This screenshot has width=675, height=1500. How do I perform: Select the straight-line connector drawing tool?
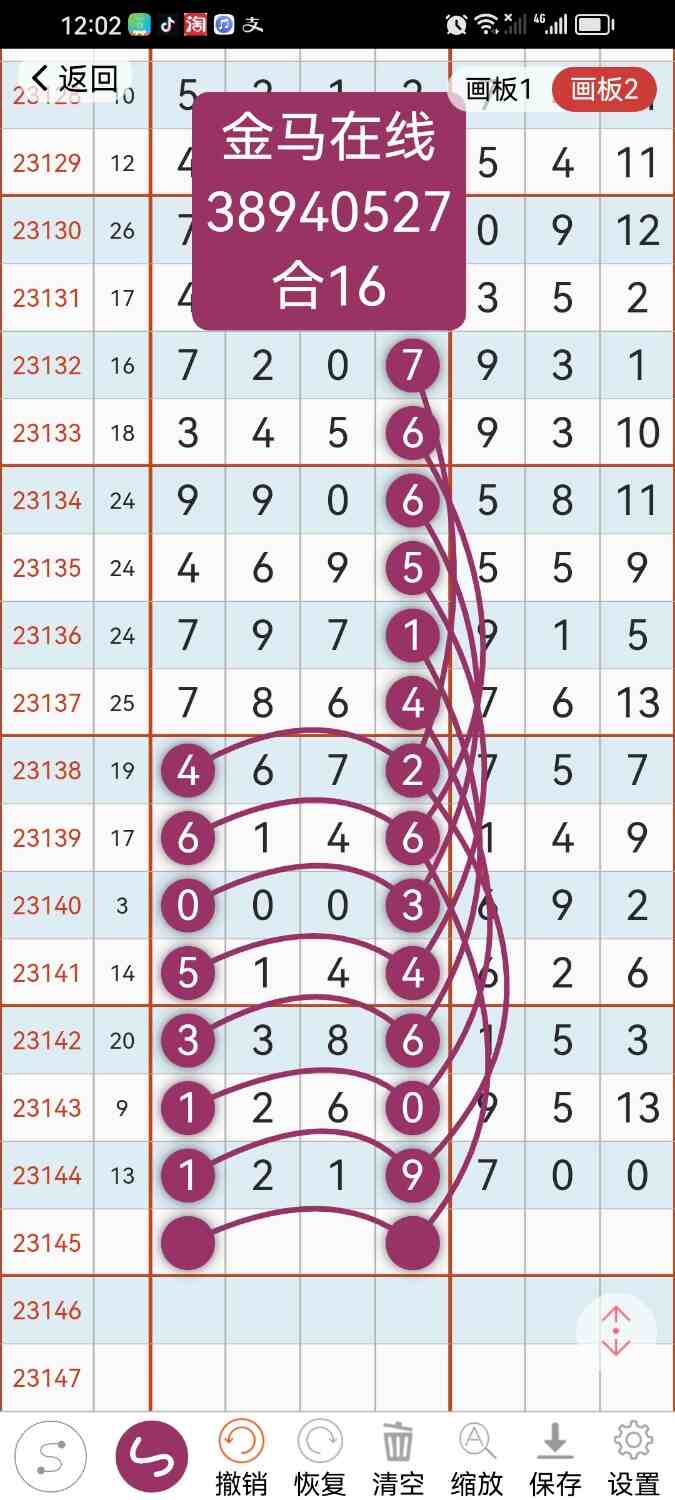(50, 1456)
